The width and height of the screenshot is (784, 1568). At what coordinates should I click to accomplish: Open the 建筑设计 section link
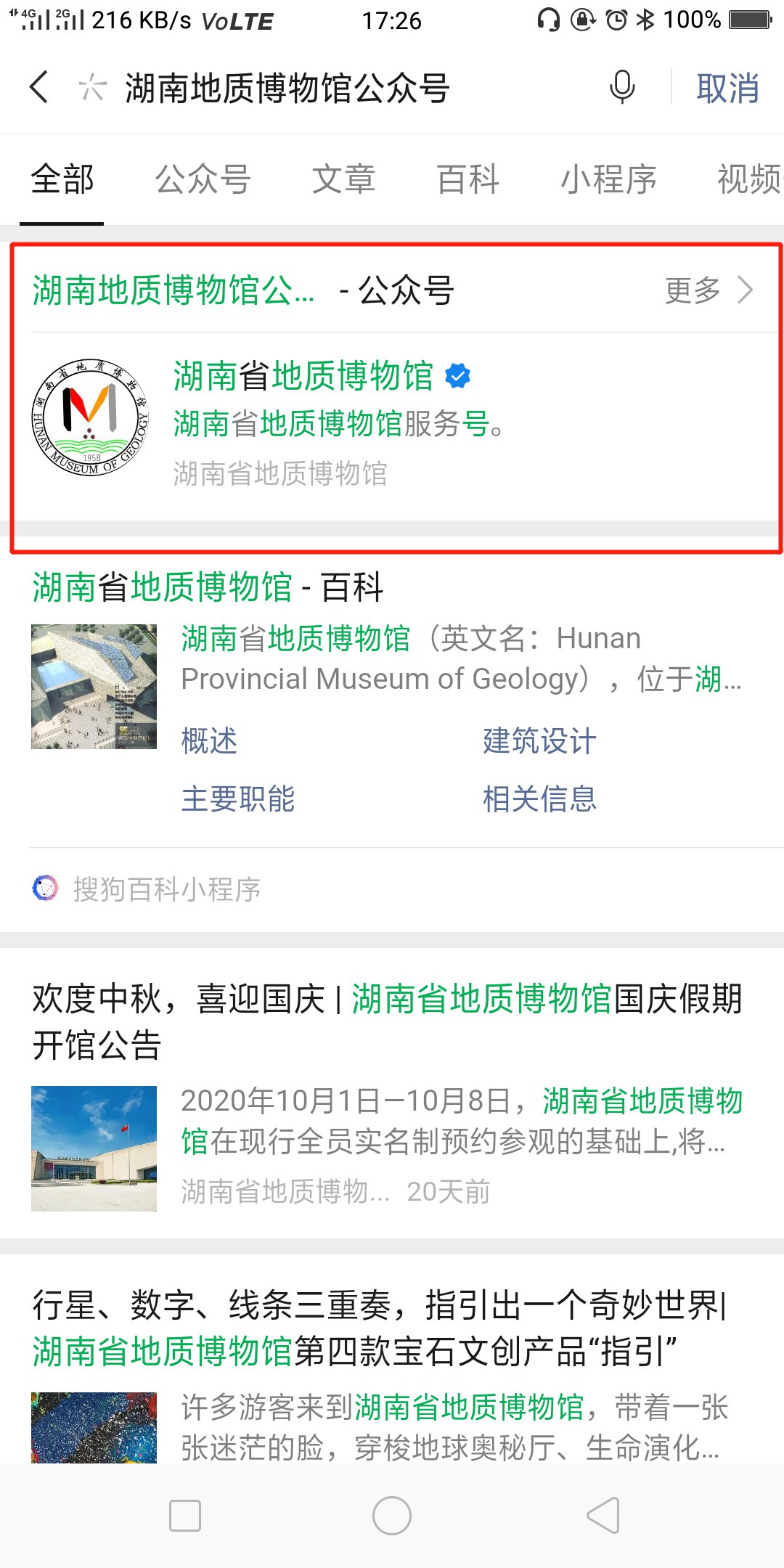pyautogui.click(x=539, y=741)
